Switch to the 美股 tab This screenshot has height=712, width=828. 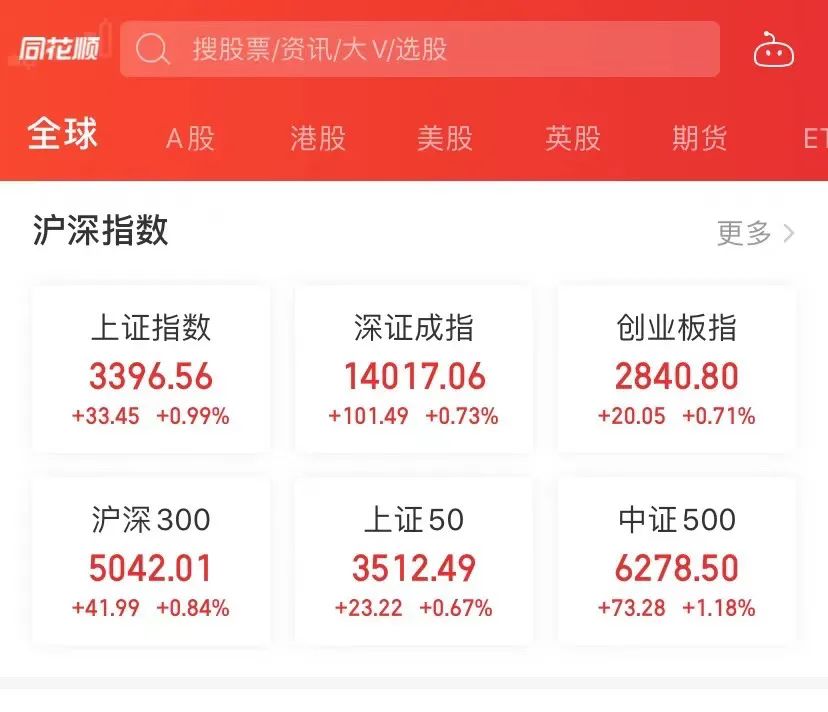pyautogui.click(x=445, y=138)
